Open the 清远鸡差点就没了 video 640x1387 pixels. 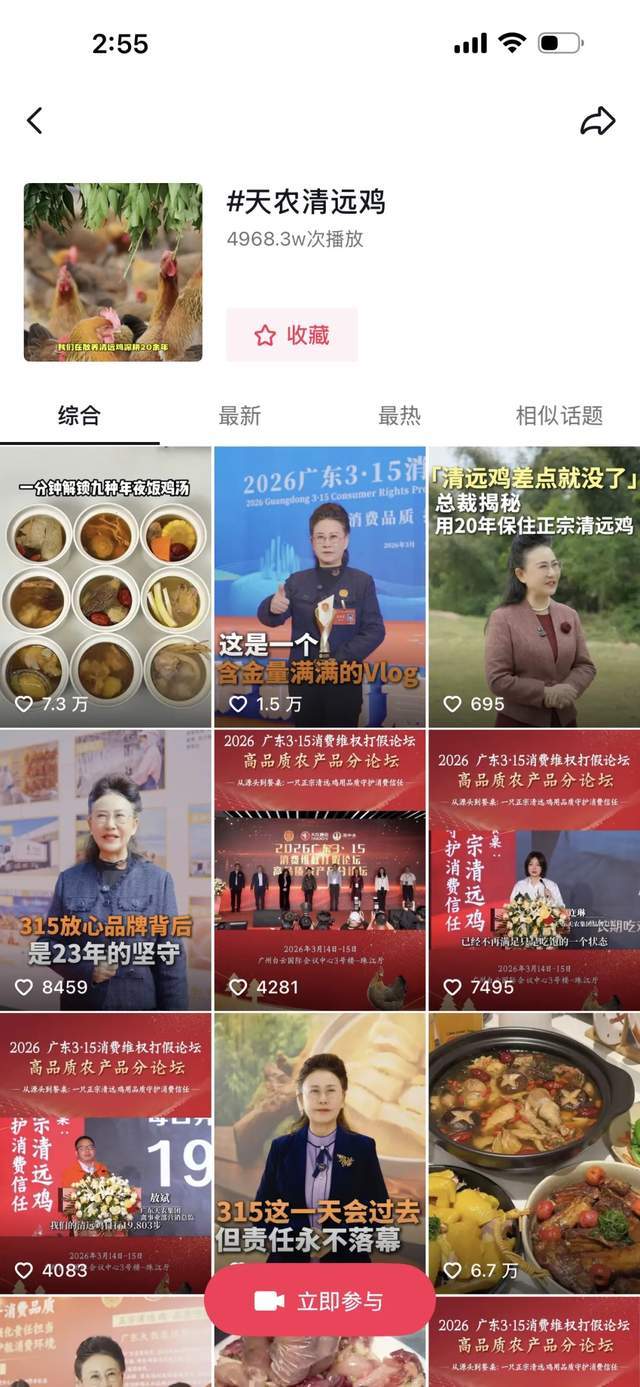click(534, 587)
